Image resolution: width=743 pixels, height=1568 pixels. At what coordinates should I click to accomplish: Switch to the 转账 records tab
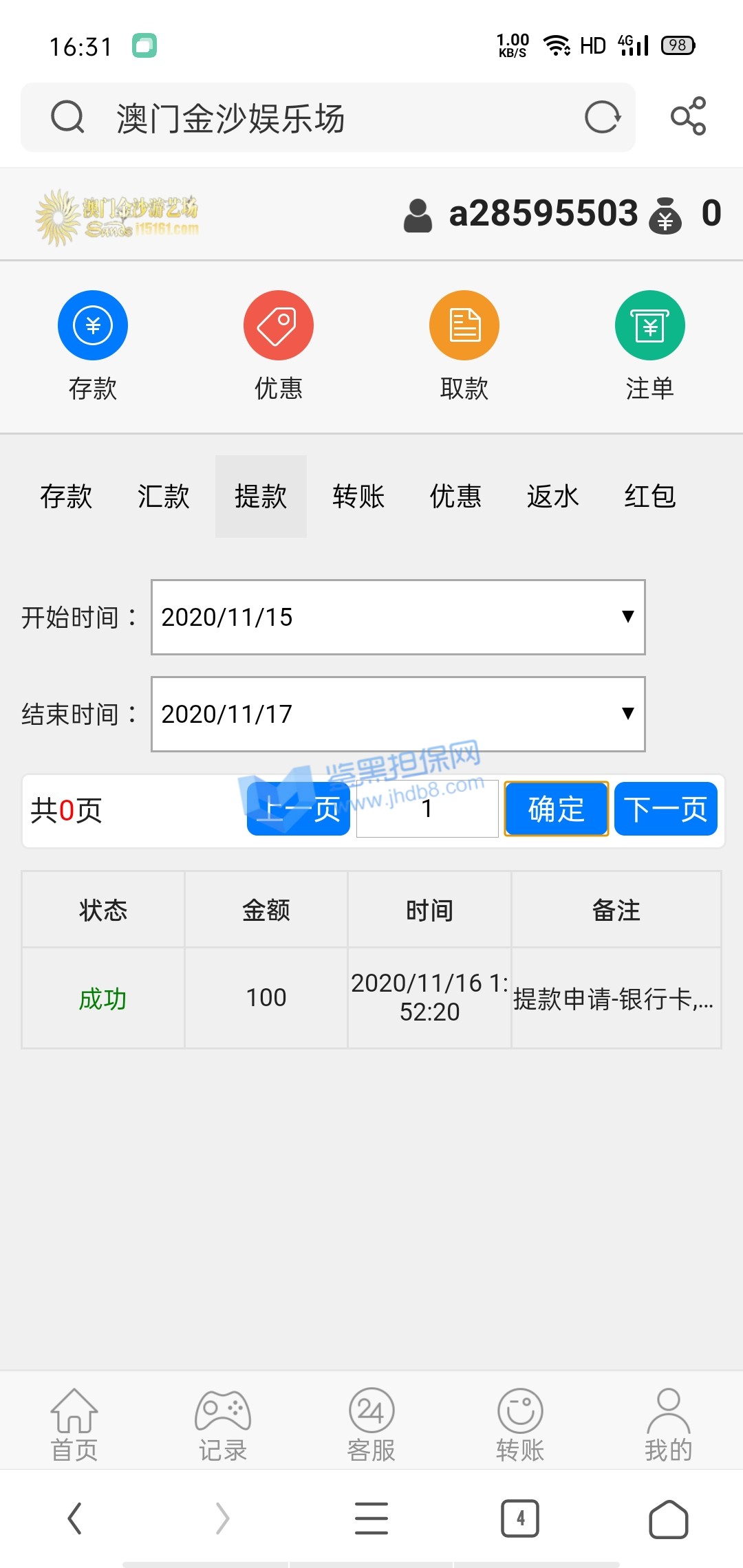tap(358, 497)
